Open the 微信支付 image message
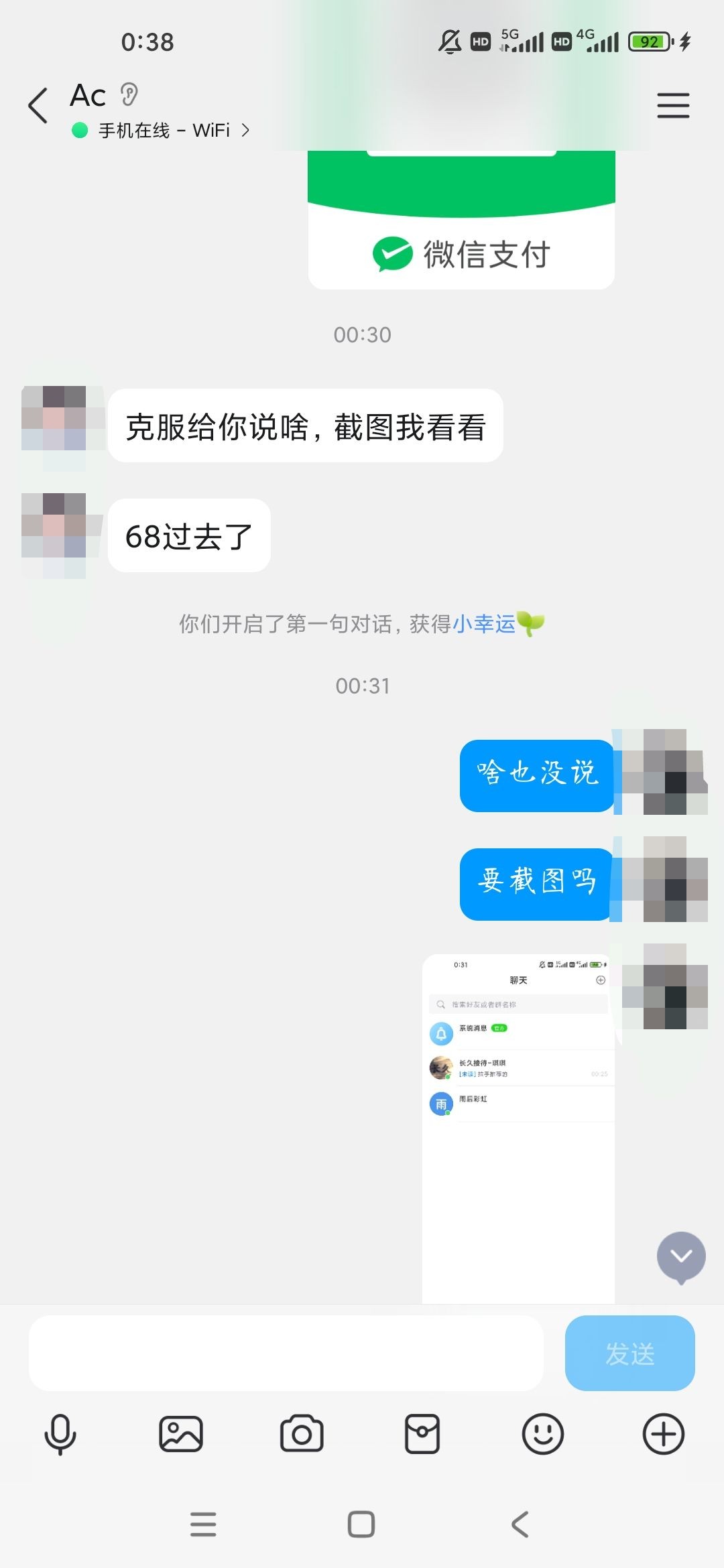The height and width of the screenshot is (1568, 724). [x=461, y=221]
